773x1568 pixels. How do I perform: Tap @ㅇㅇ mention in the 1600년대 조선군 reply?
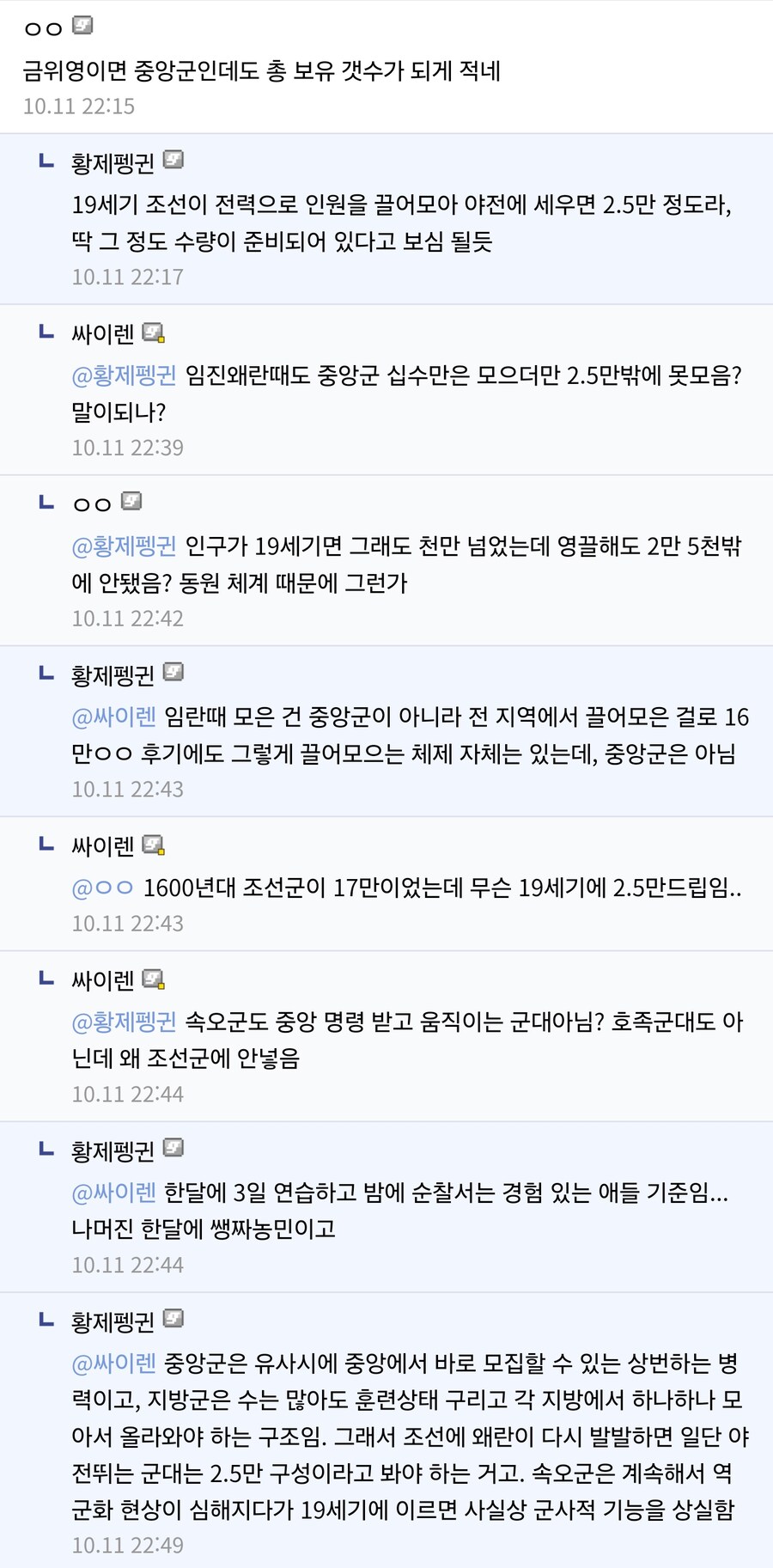click(x=102, y=888)
